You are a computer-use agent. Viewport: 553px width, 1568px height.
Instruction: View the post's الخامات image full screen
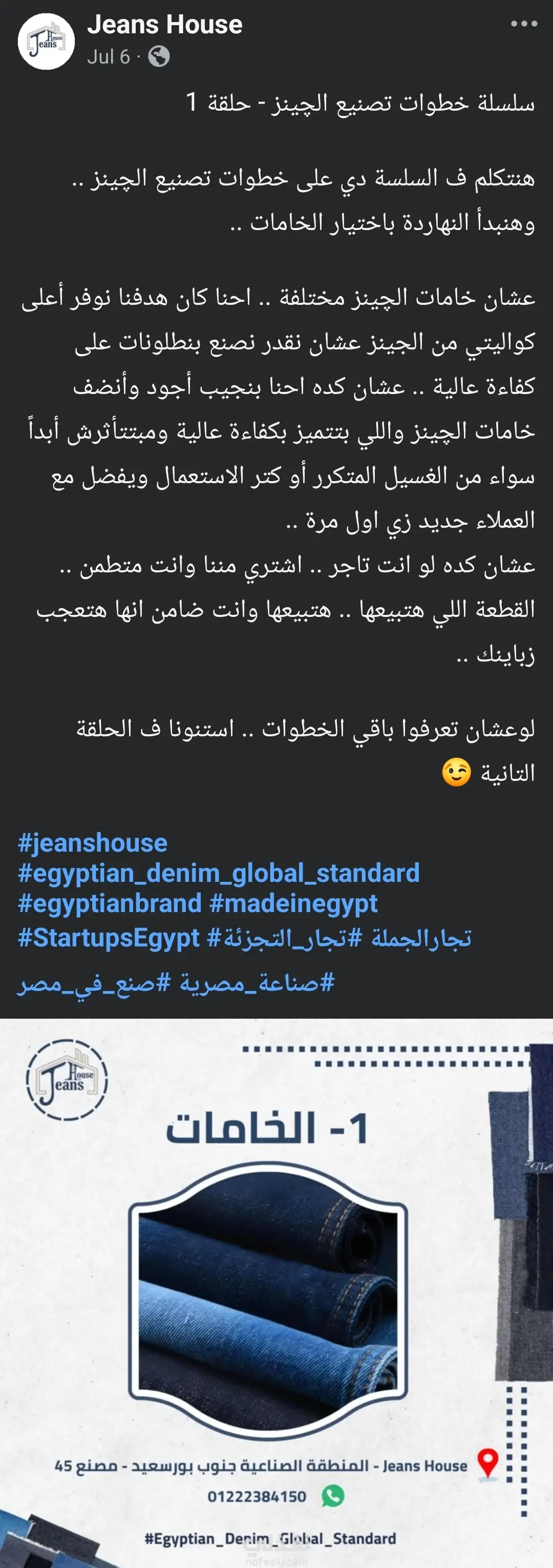pyautogui.click(x=276, y=1290)
